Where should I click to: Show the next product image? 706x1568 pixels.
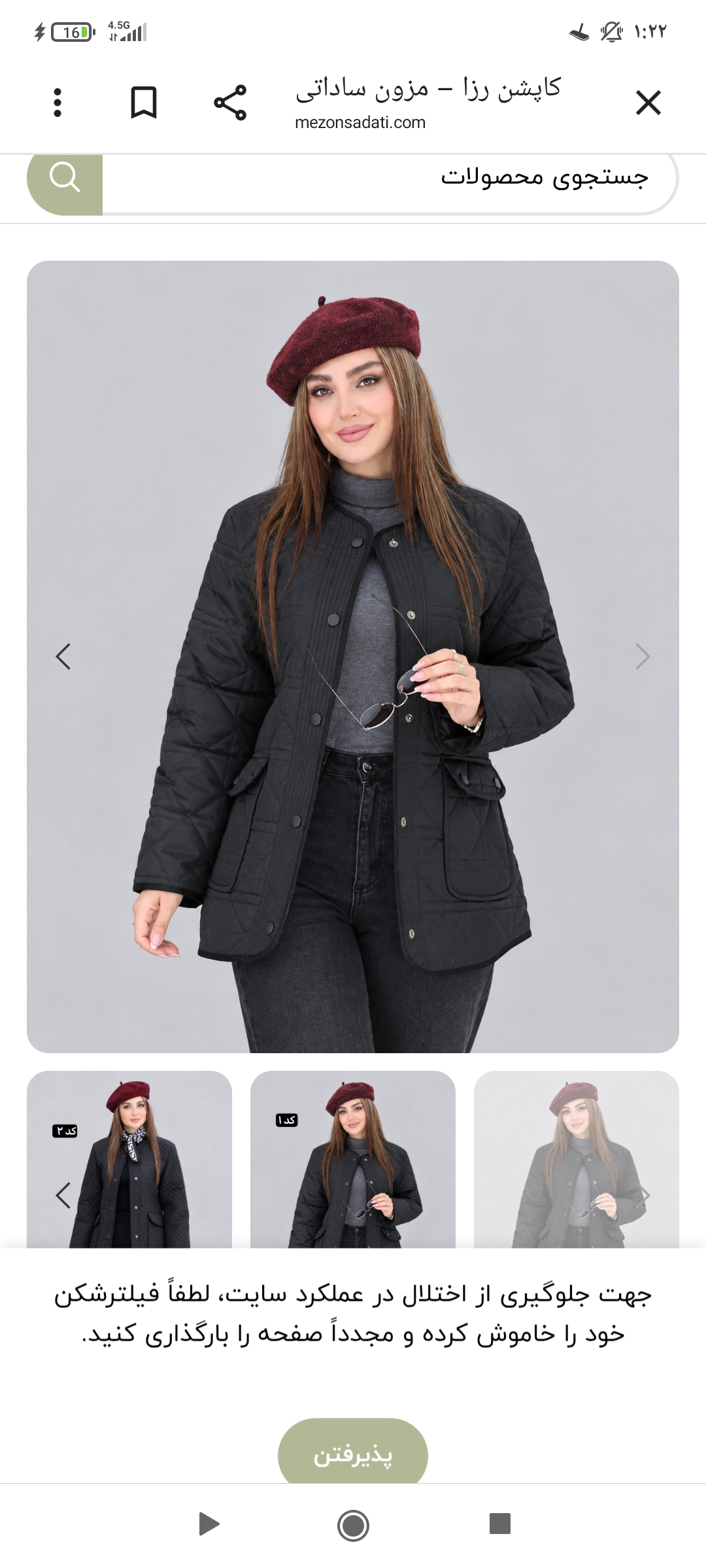point(643,657)
